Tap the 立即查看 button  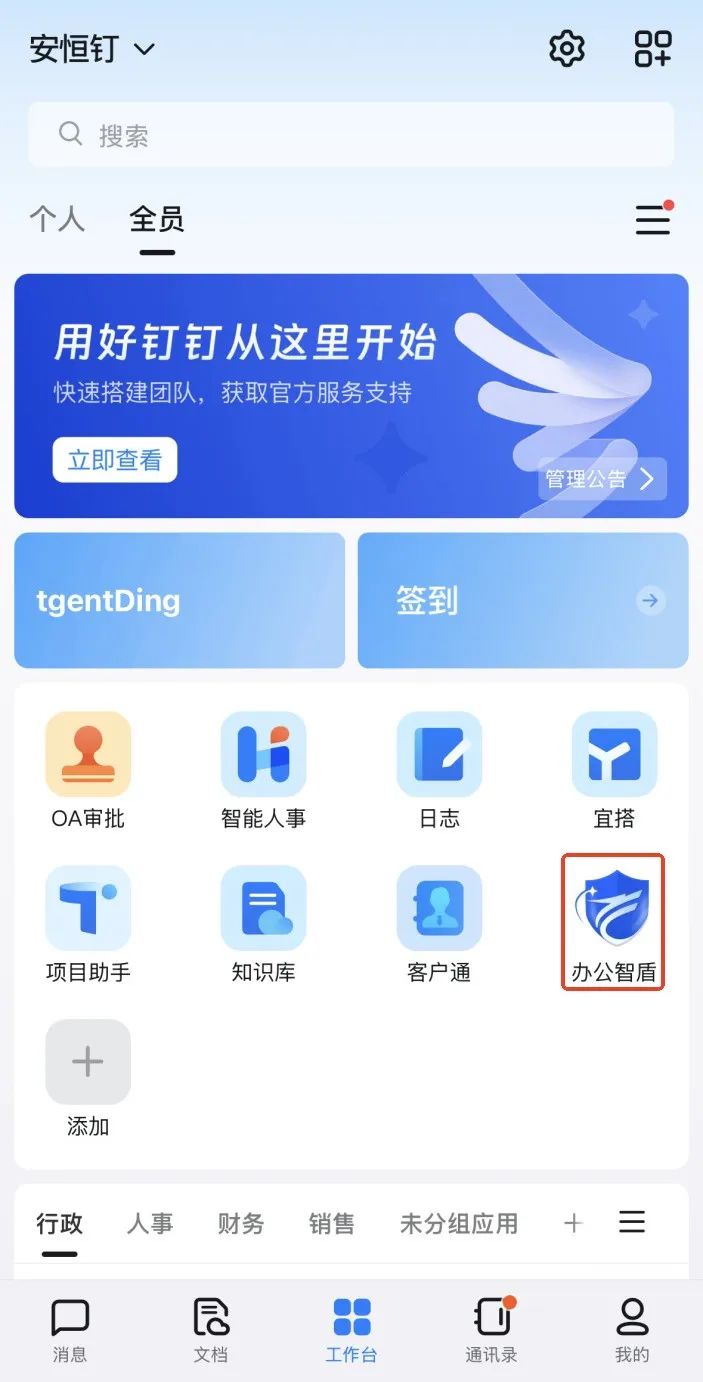point(115,460)
